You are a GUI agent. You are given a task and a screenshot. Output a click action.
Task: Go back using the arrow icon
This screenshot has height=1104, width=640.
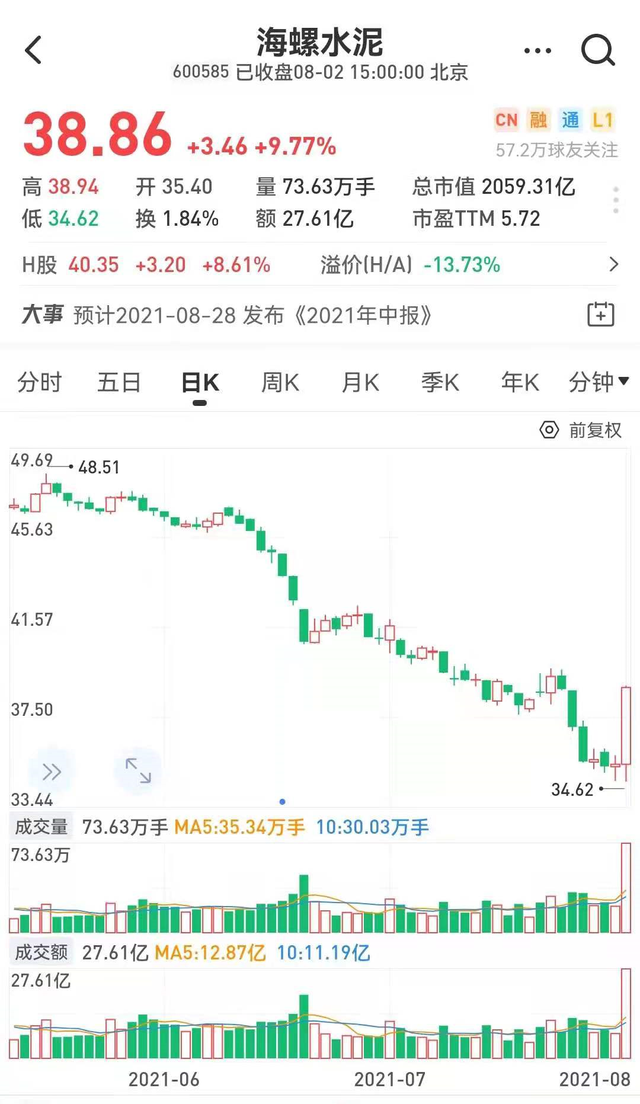[x=34, y=50]
